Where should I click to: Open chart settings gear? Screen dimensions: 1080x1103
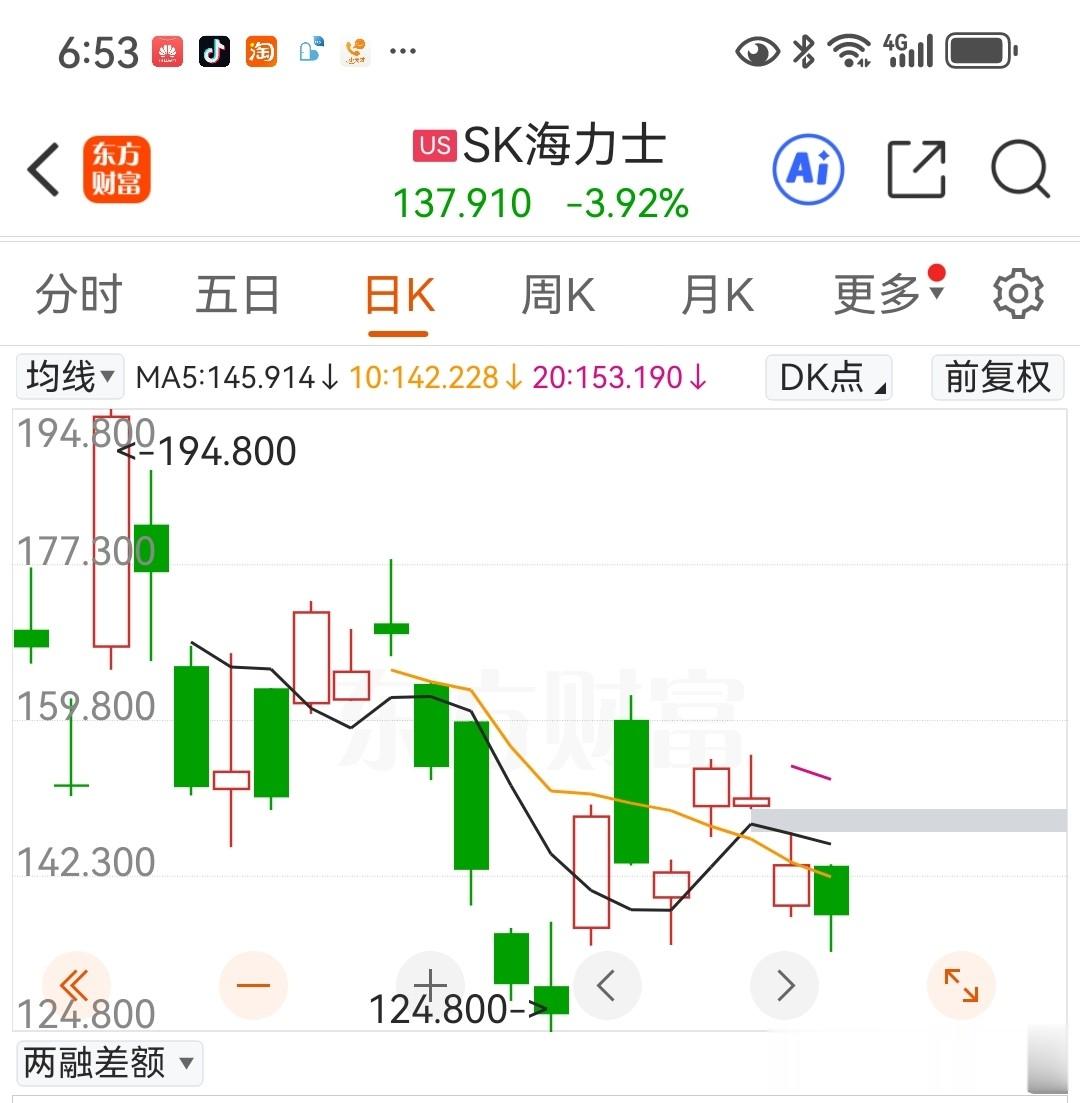click(x=1018, y=293)
